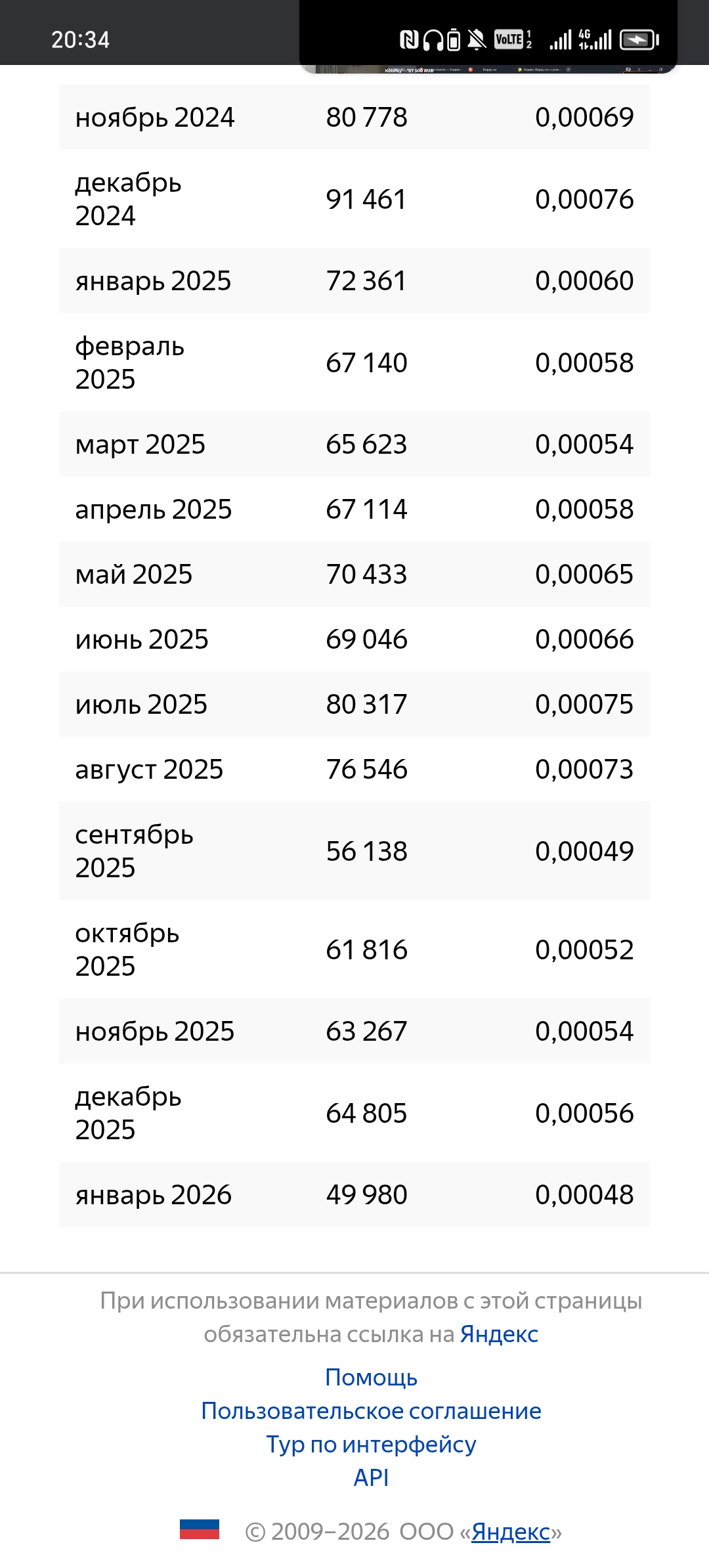Tap the Russian flag language selector
This screenshot has width=709, height=1568.
pos(200,1529)
